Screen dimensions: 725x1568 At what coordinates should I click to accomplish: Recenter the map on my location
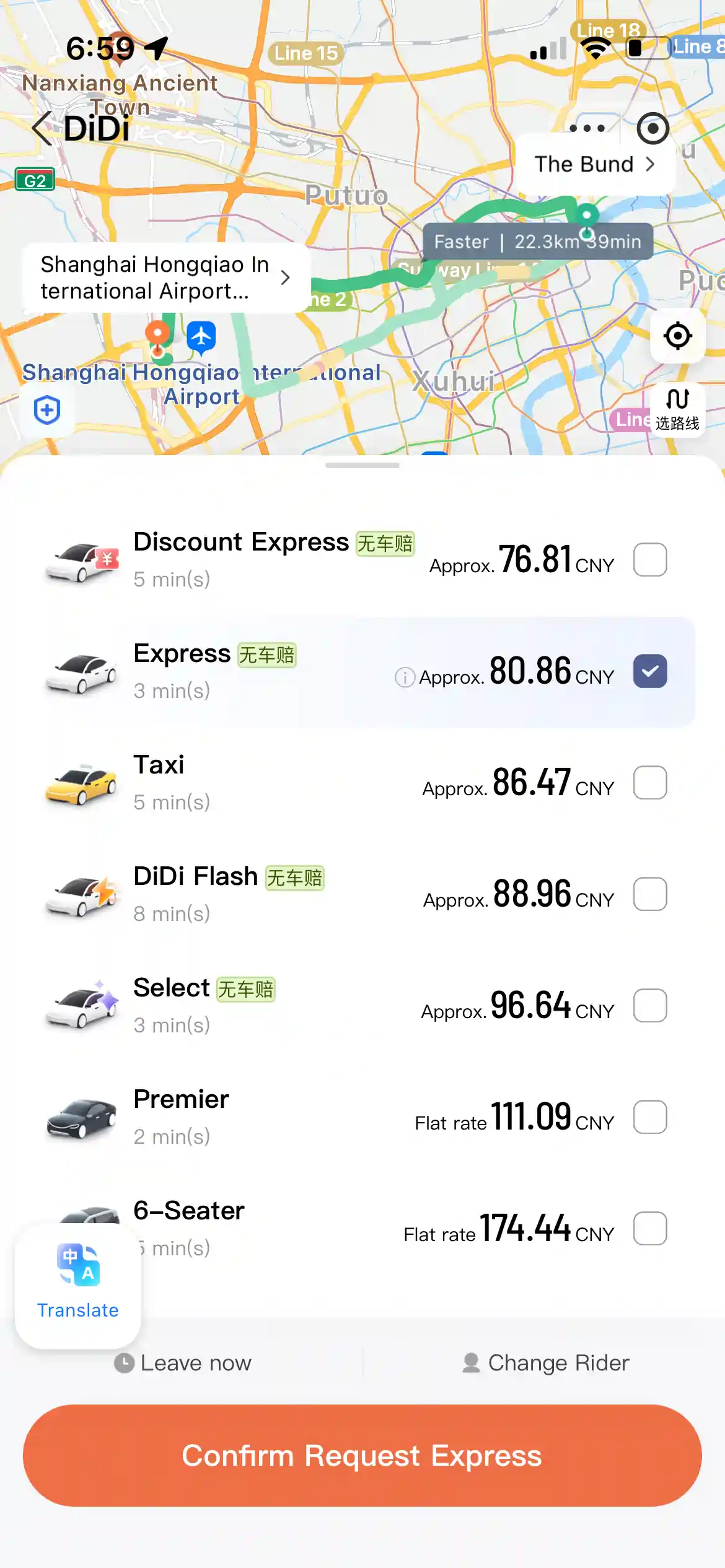677,336
